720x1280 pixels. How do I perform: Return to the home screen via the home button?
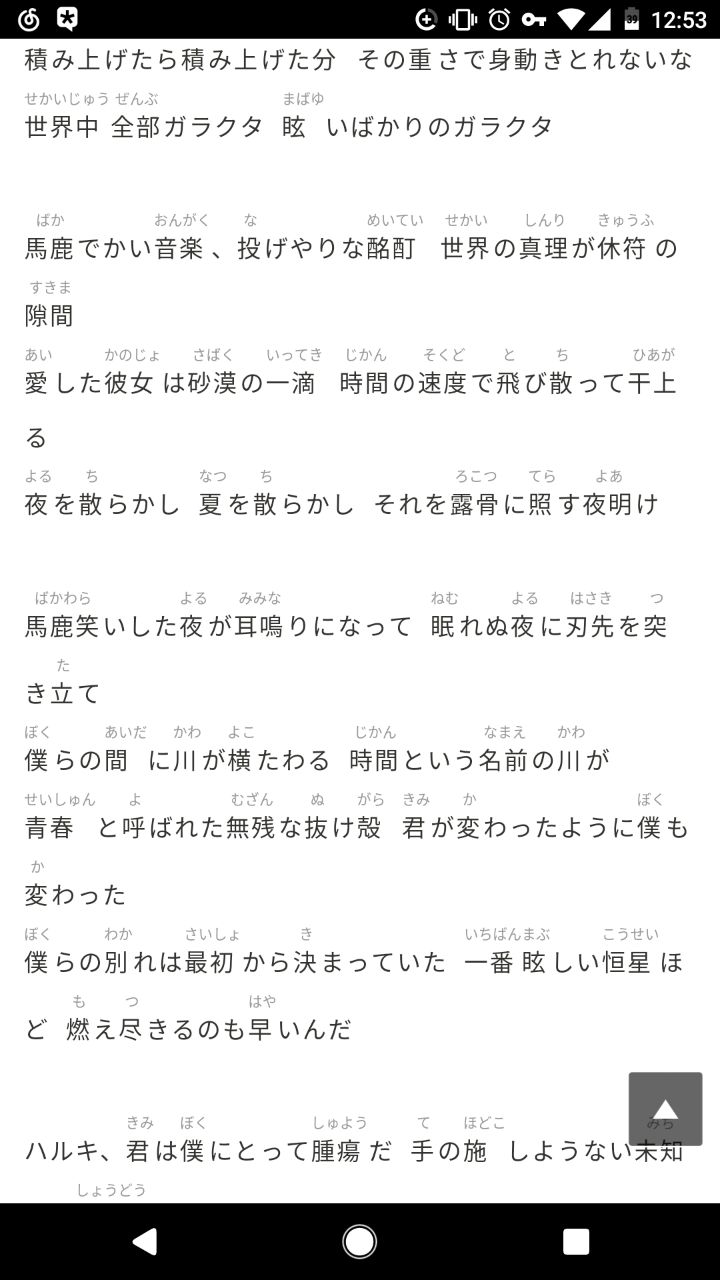click(x=360, y=1241)
